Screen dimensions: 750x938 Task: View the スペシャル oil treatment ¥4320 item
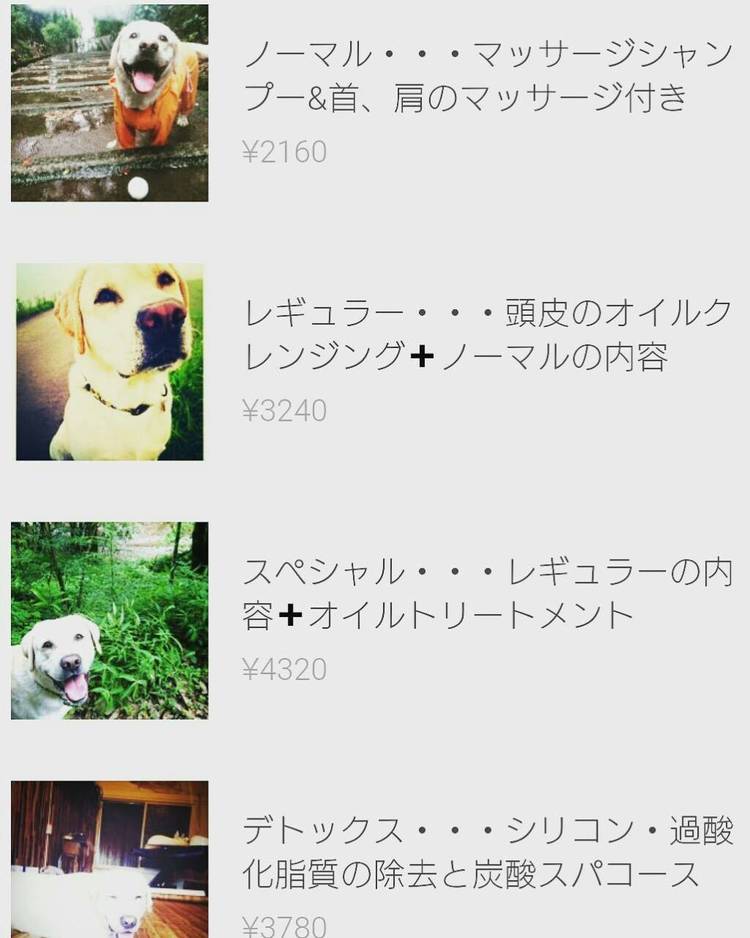coord(487,594)
